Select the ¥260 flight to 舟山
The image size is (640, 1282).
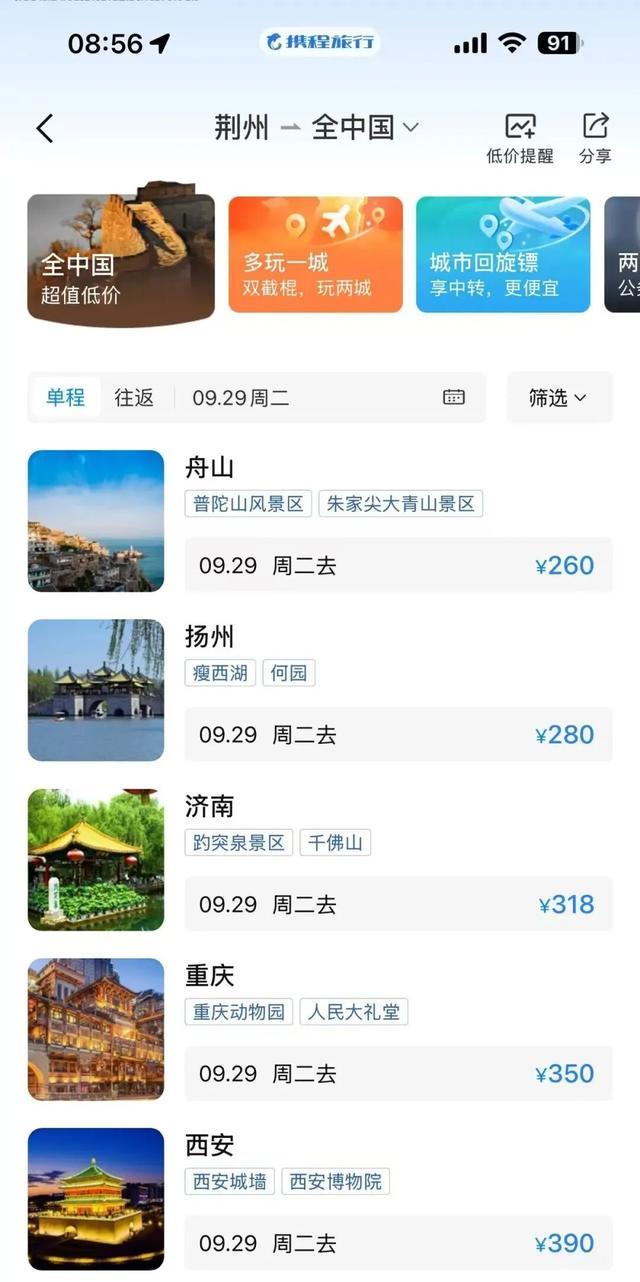coord(399,565)
